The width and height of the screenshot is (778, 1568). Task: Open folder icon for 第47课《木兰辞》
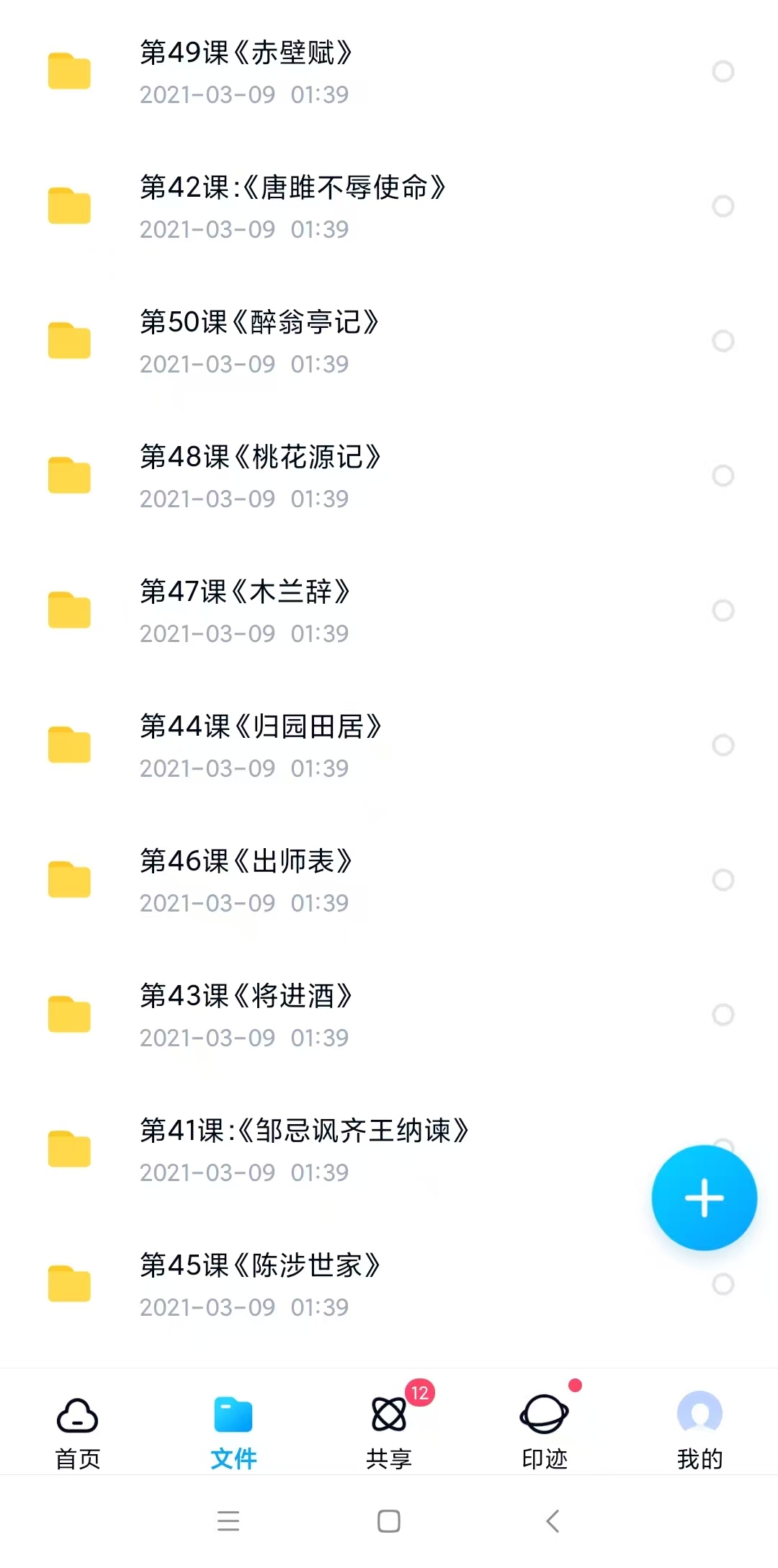(69, 610)
